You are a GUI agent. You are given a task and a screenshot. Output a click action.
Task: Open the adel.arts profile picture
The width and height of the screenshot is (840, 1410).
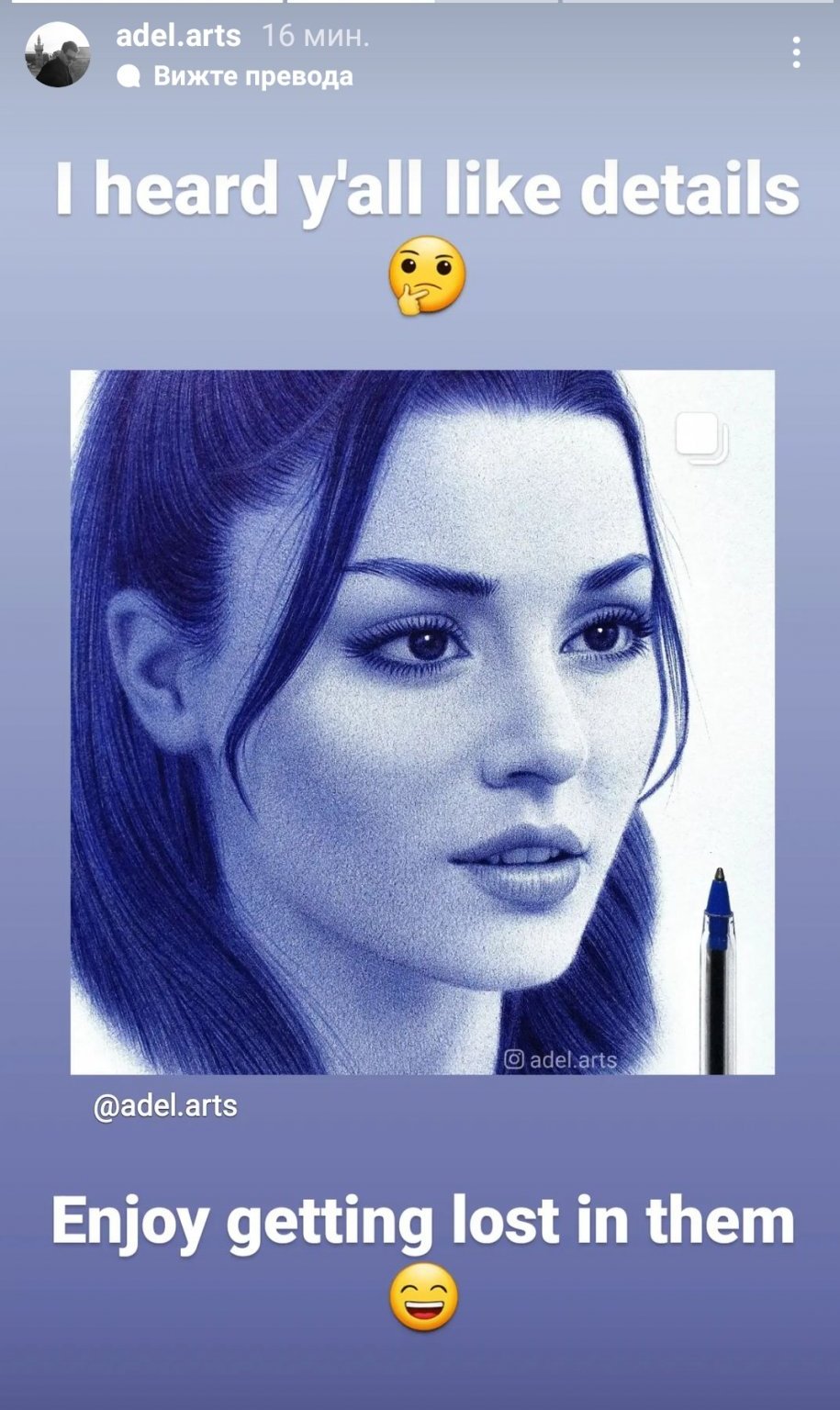(x=57, y=55)
